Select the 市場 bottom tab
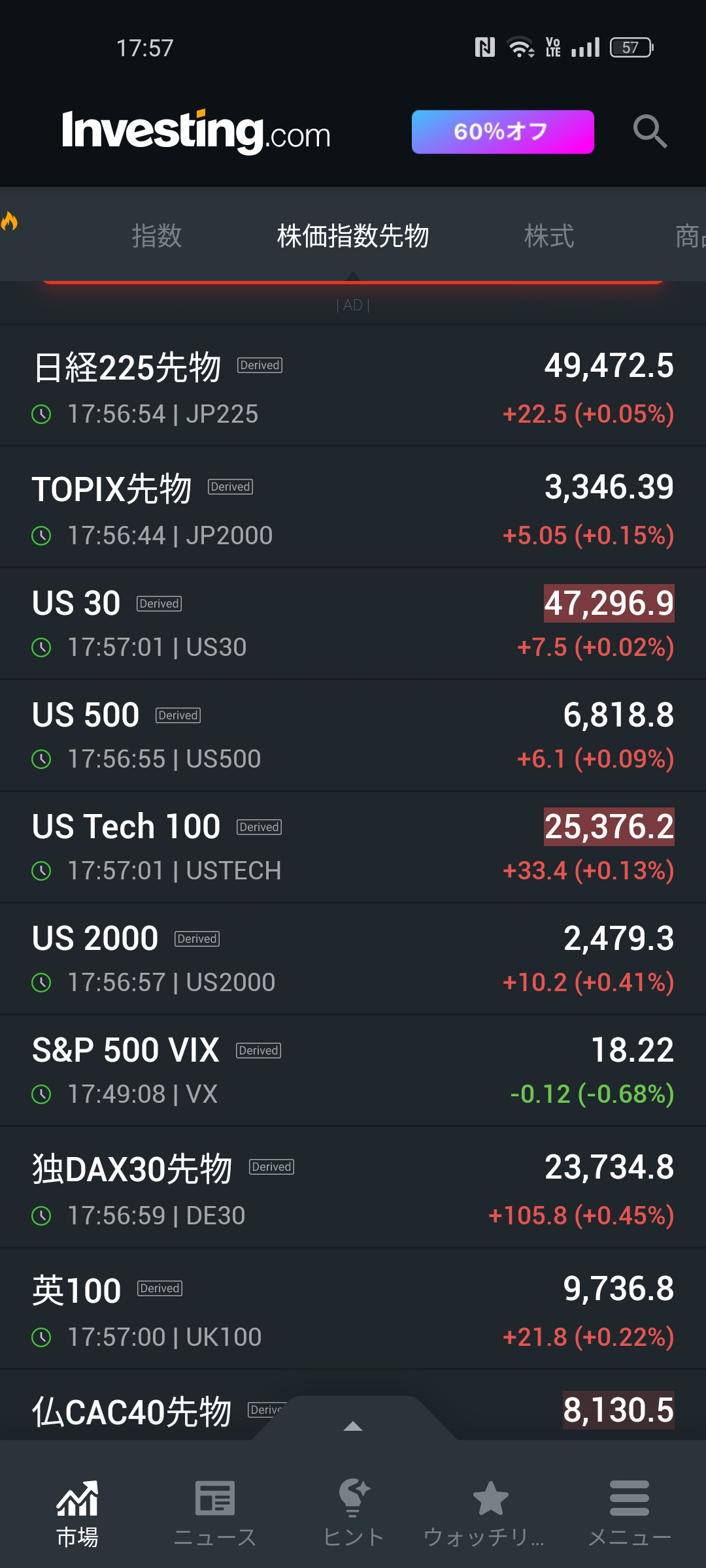Image resolution: width=706 pixels, height=1568 pixels. [x=77, y=1513]
